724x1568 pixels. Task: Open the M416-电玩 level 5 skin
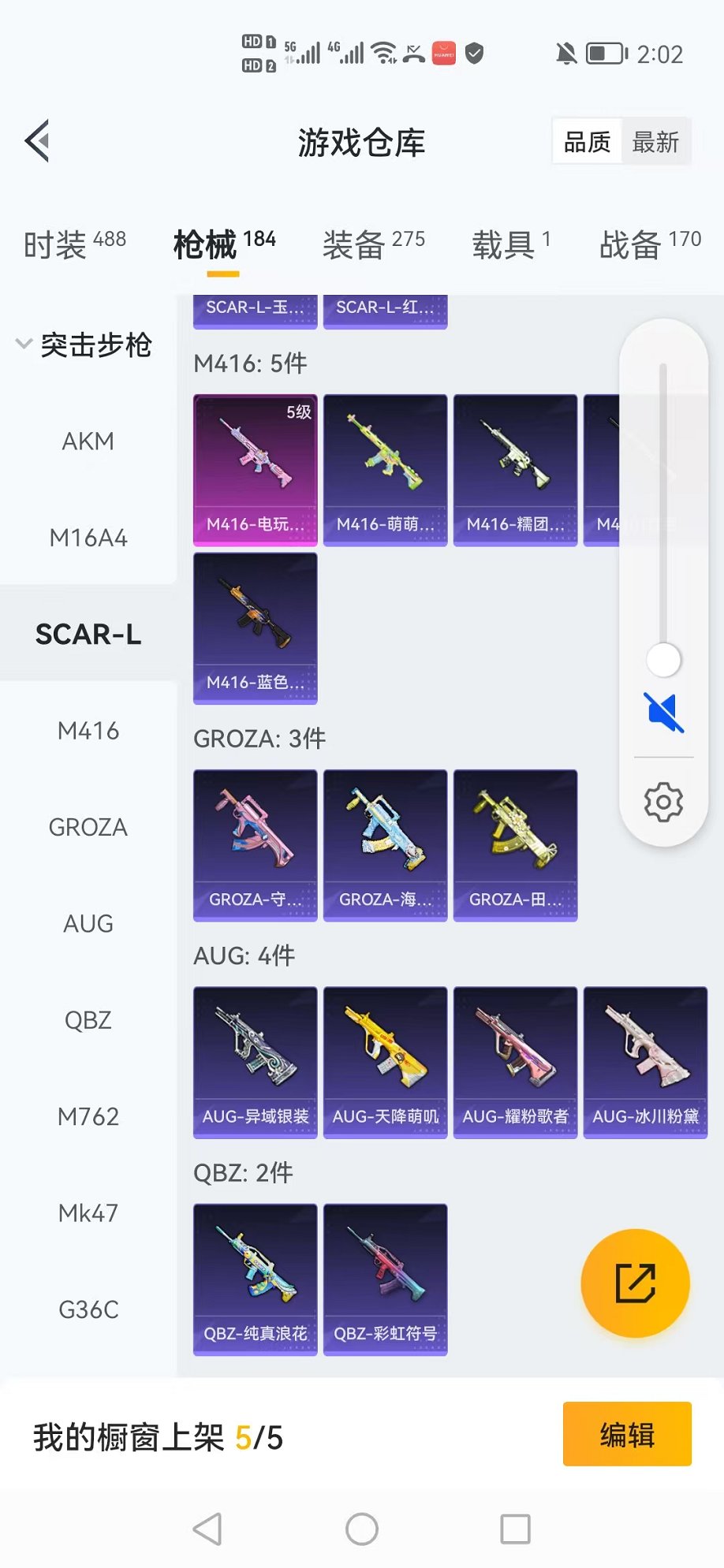click(256, 470)
